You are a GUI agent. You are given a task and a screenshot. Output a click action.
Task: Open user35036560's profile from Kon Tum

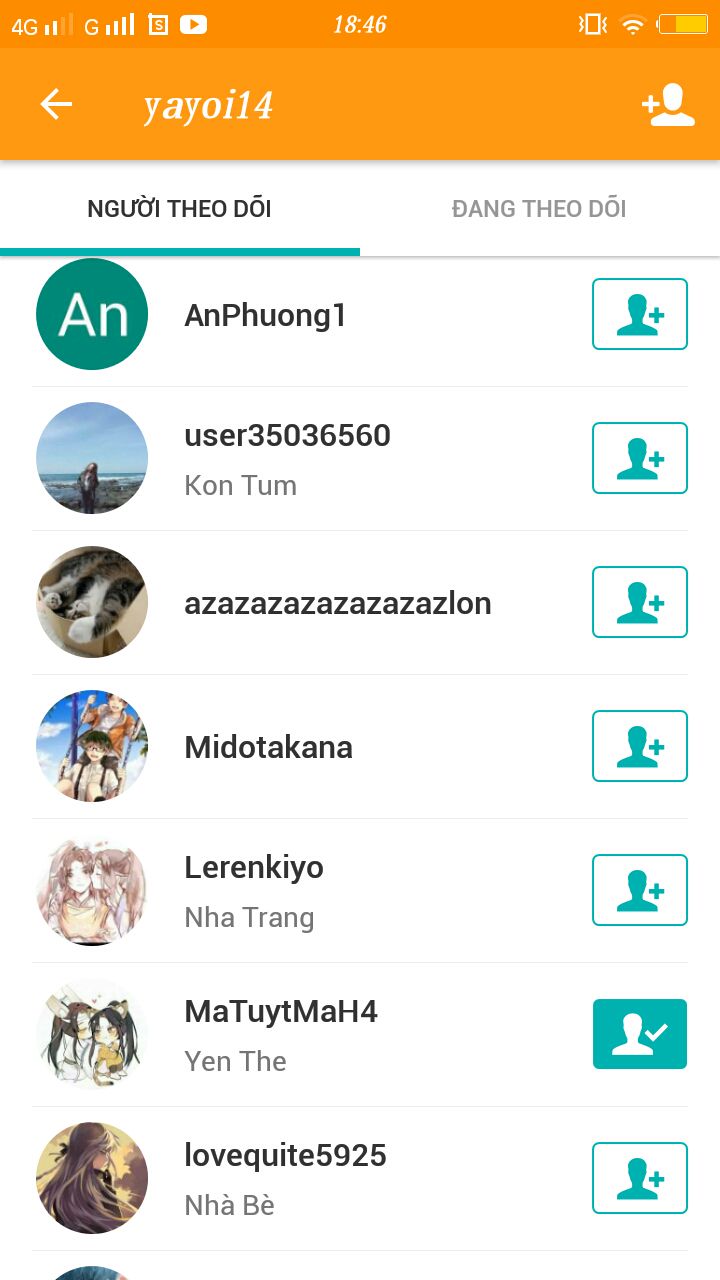(287, 458)
